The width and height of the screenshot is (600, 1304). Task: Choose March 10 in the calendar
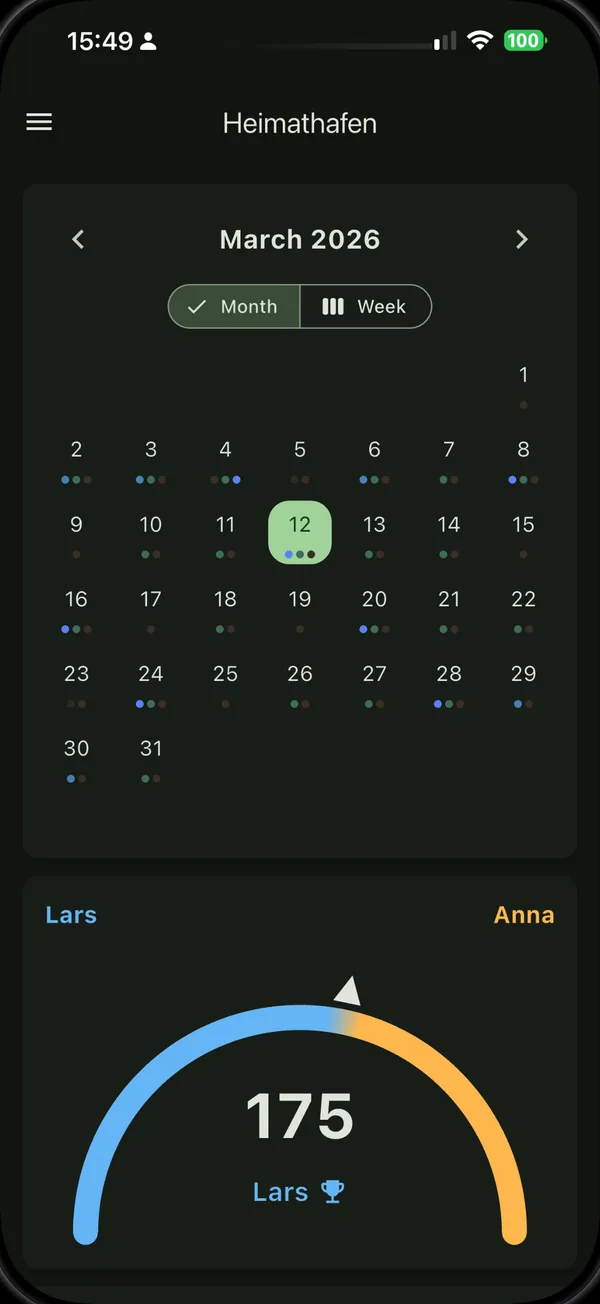point(151,532)
